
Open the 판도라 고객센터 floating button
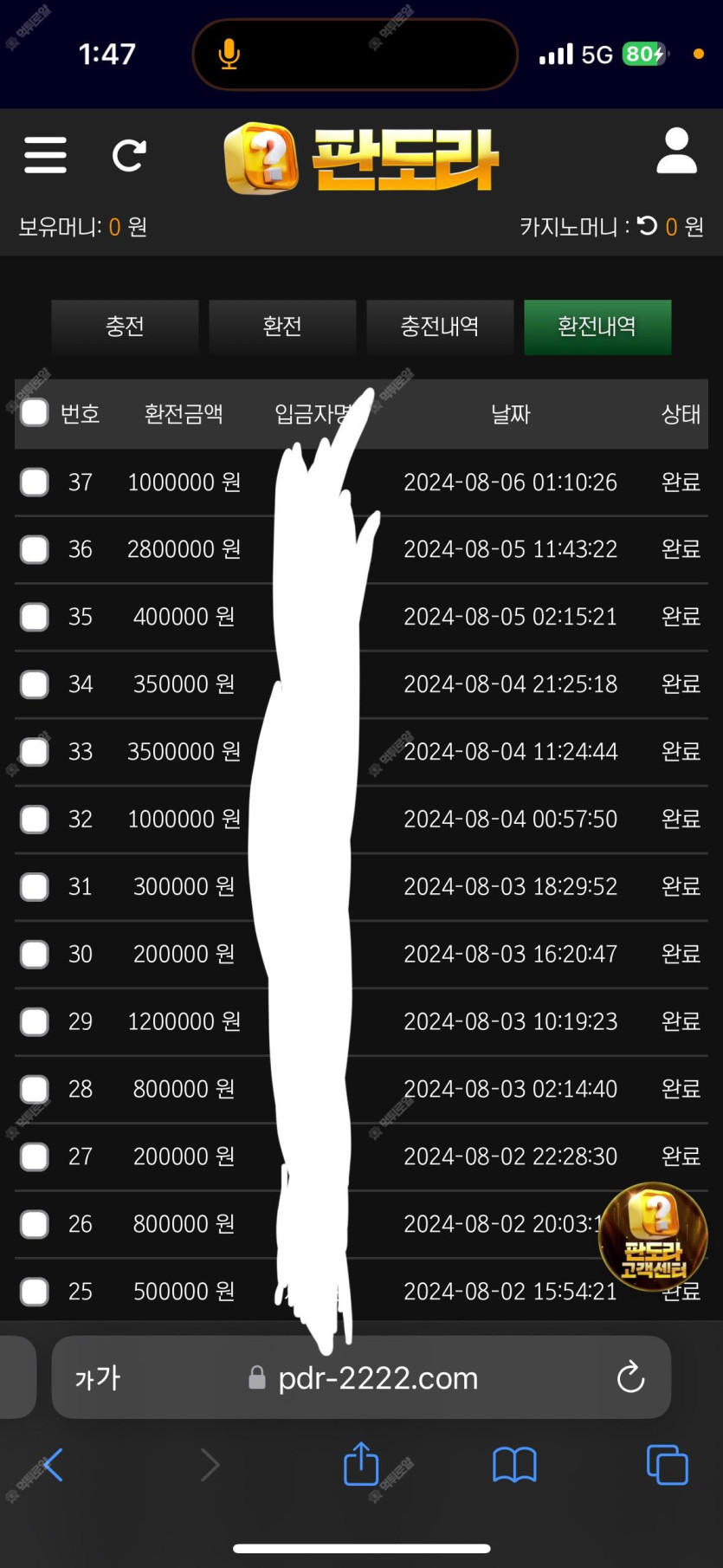654,1237
